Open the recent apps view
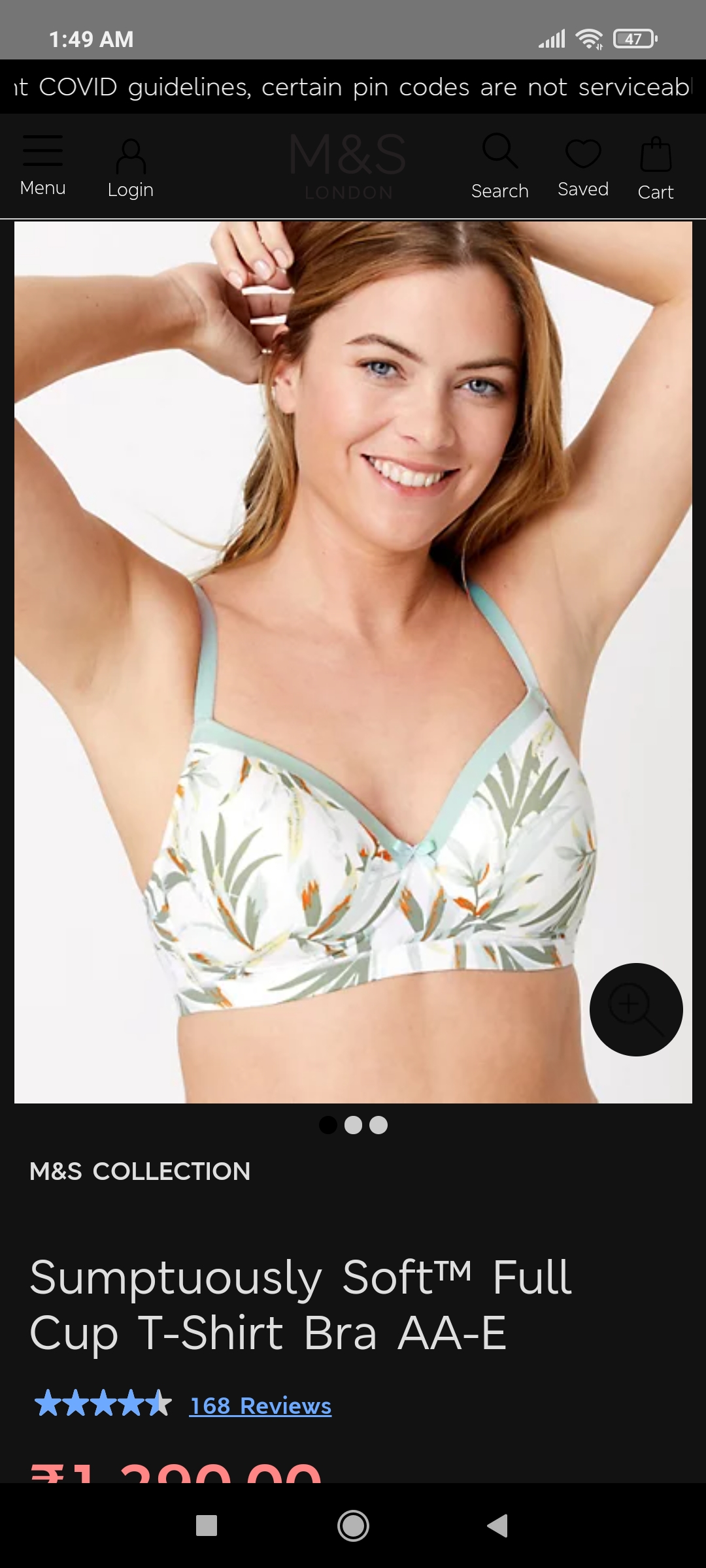 click(207, 1526)
